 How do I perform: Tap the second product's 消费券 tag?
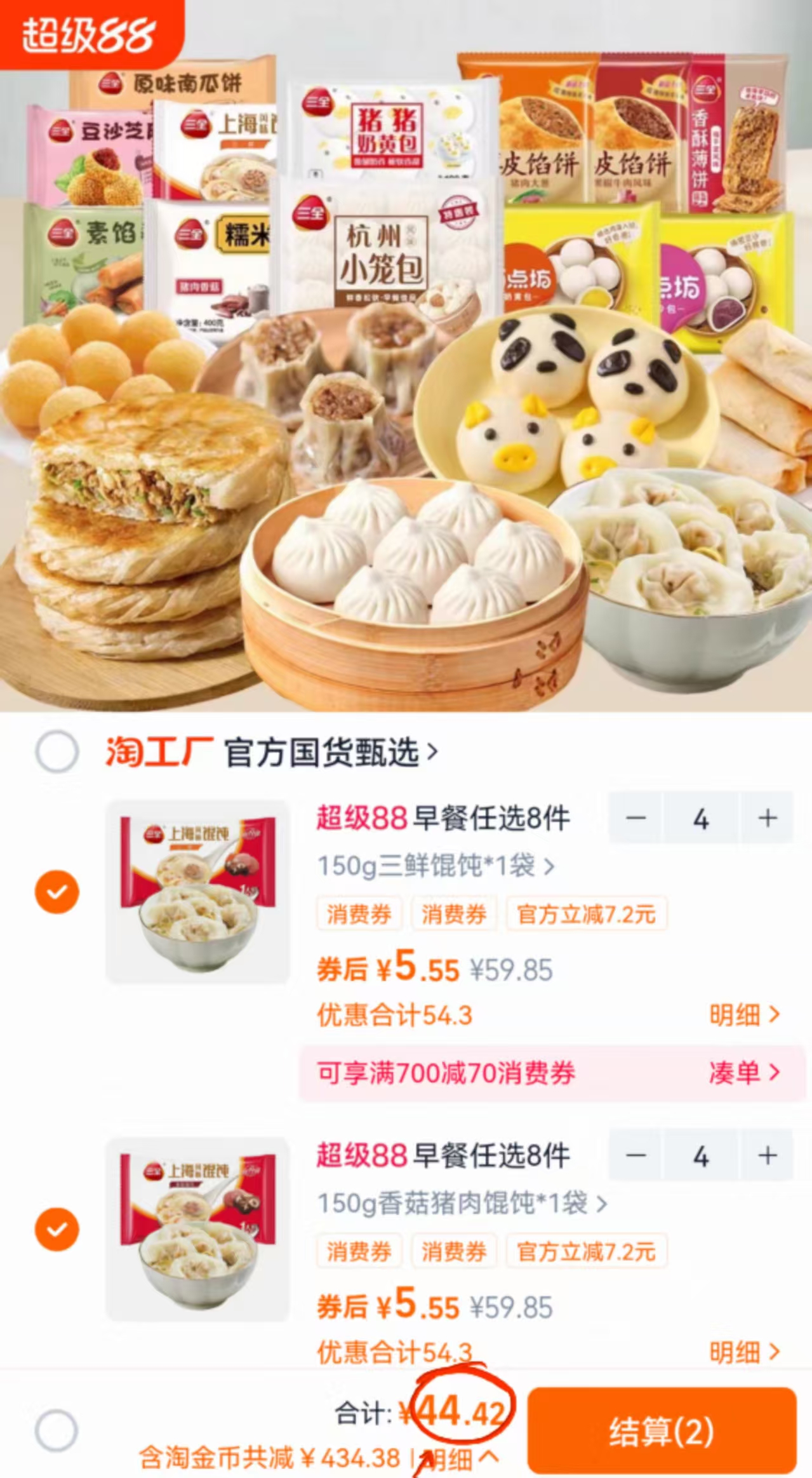(359, 1252)
